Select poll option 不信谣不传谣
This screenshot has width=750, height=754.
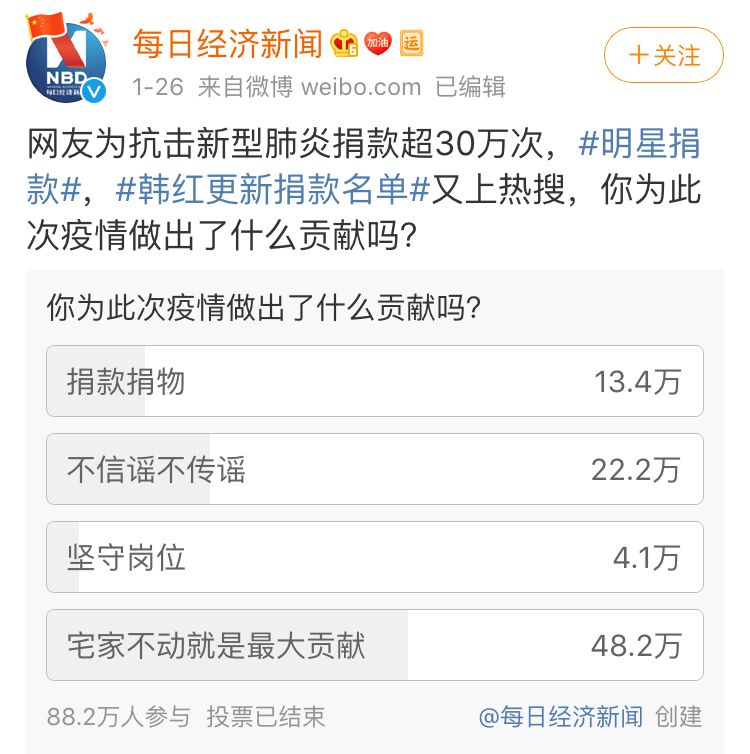point(374,469)
